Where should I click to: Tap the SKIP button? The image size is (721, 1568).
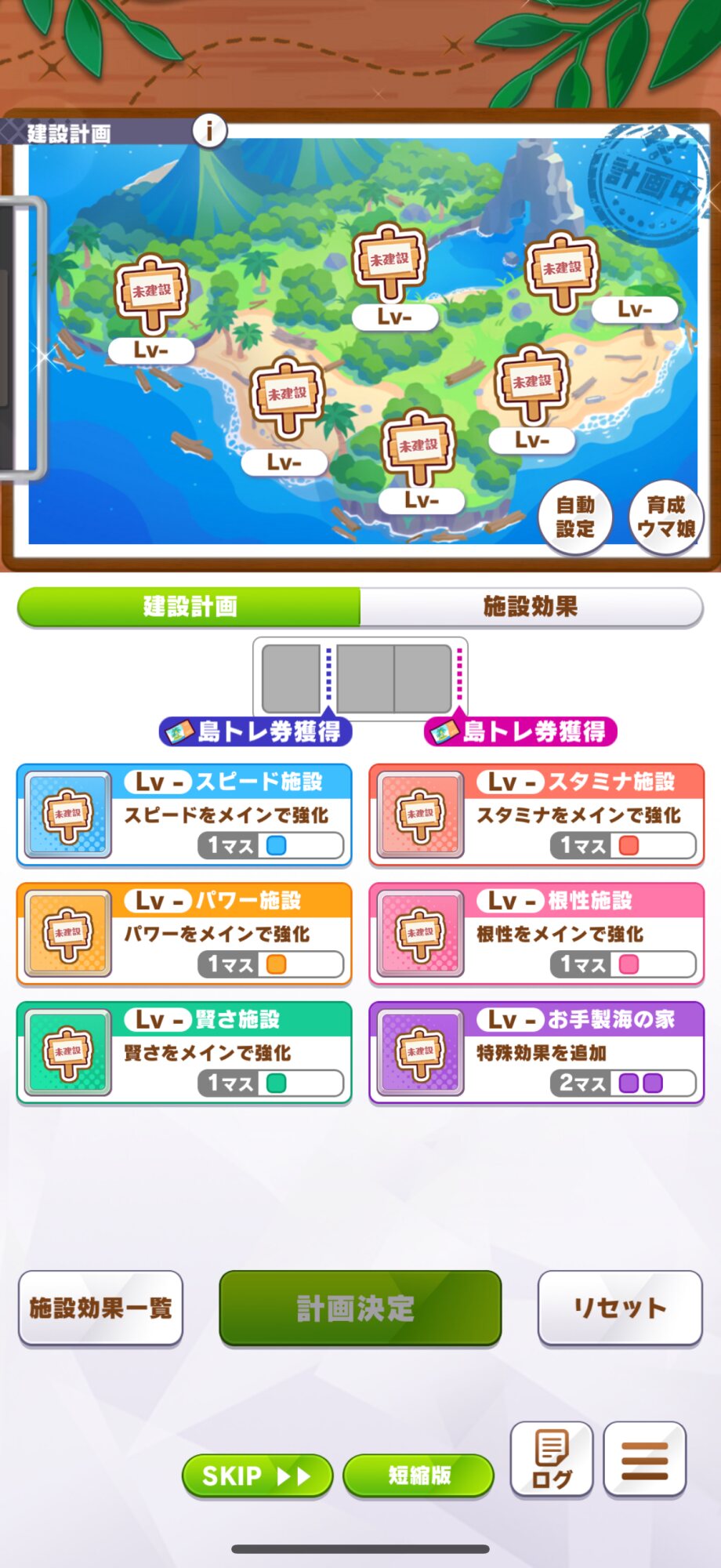[257, 1475]
